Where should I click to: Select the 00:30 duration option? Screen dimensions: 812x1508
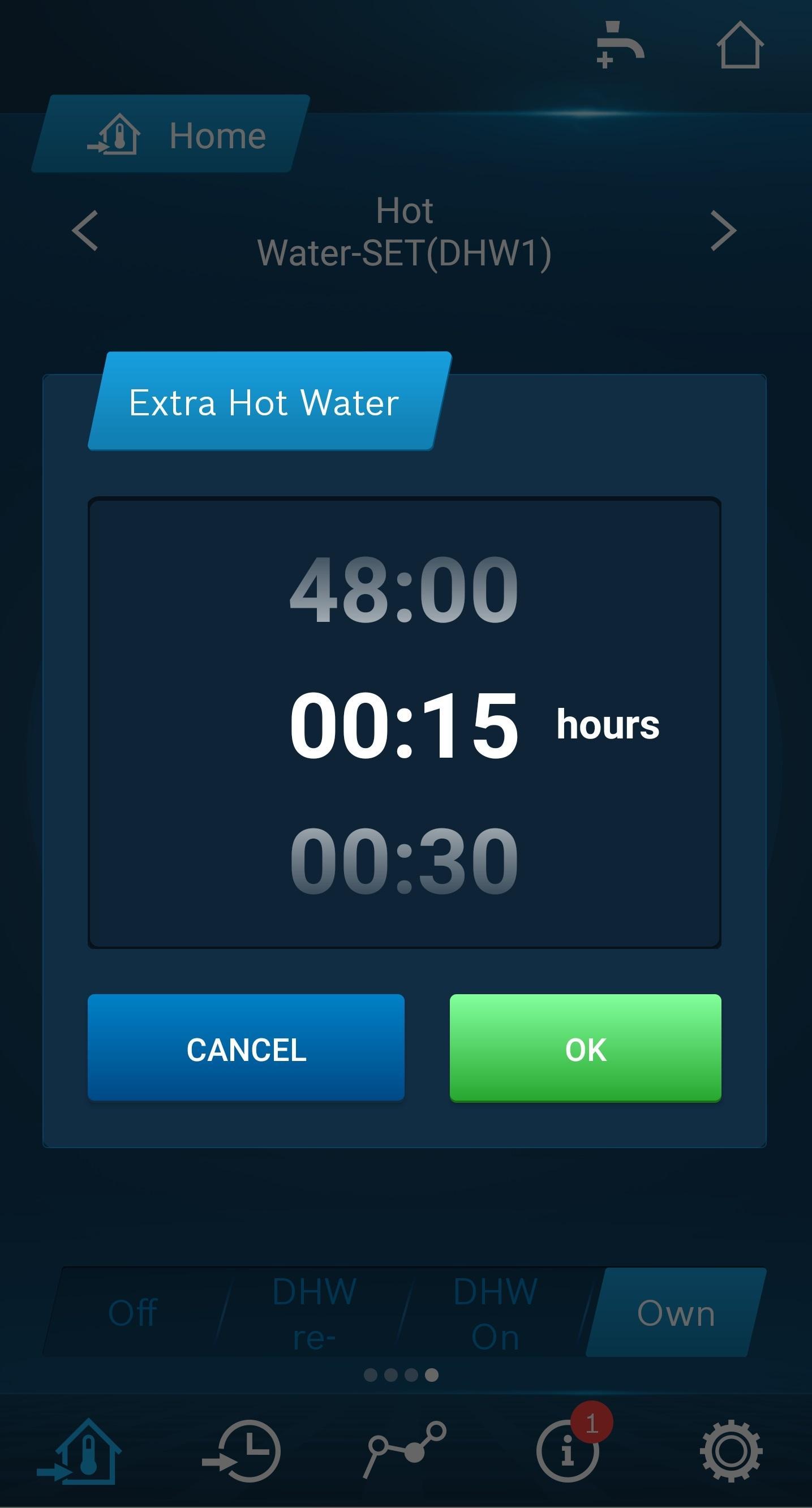click(404, 860)
